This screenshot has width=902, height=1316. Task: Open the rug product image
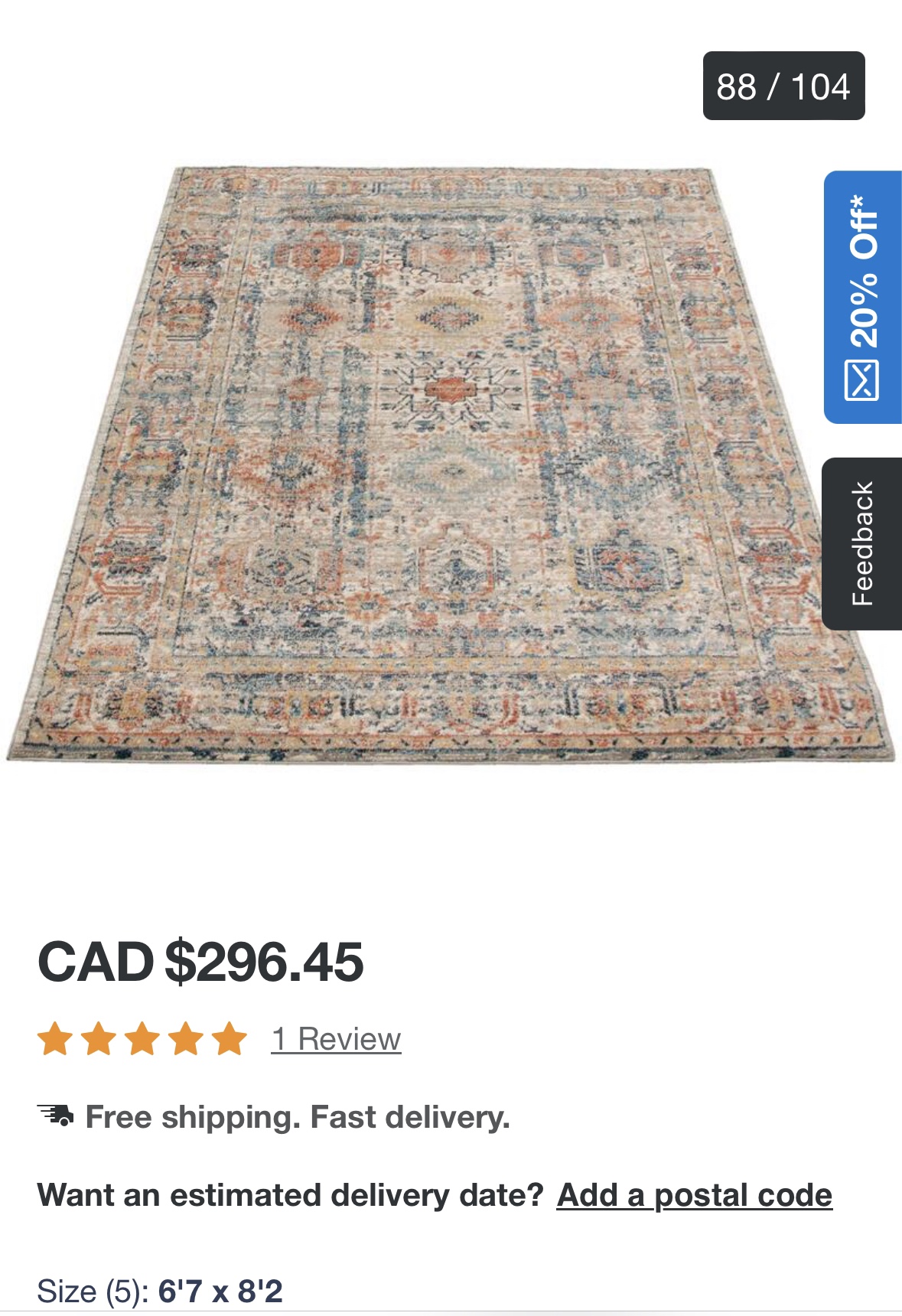pos(450,464)
